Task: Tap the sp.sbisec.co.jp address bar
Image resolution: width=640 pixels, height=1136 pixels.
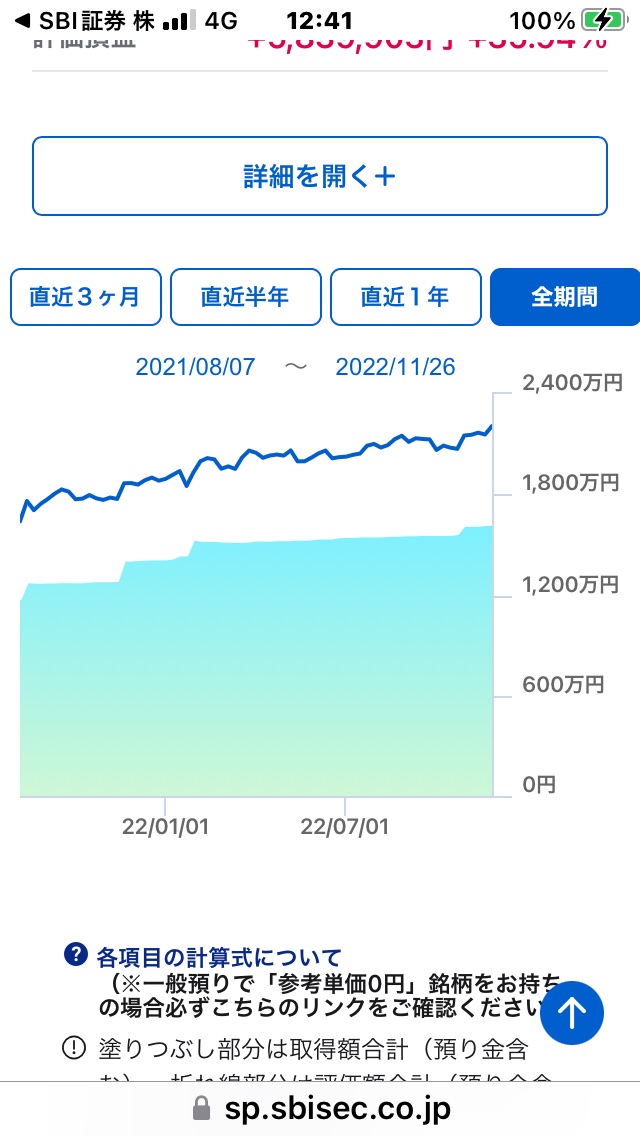Action: [x=320, y=1108]
